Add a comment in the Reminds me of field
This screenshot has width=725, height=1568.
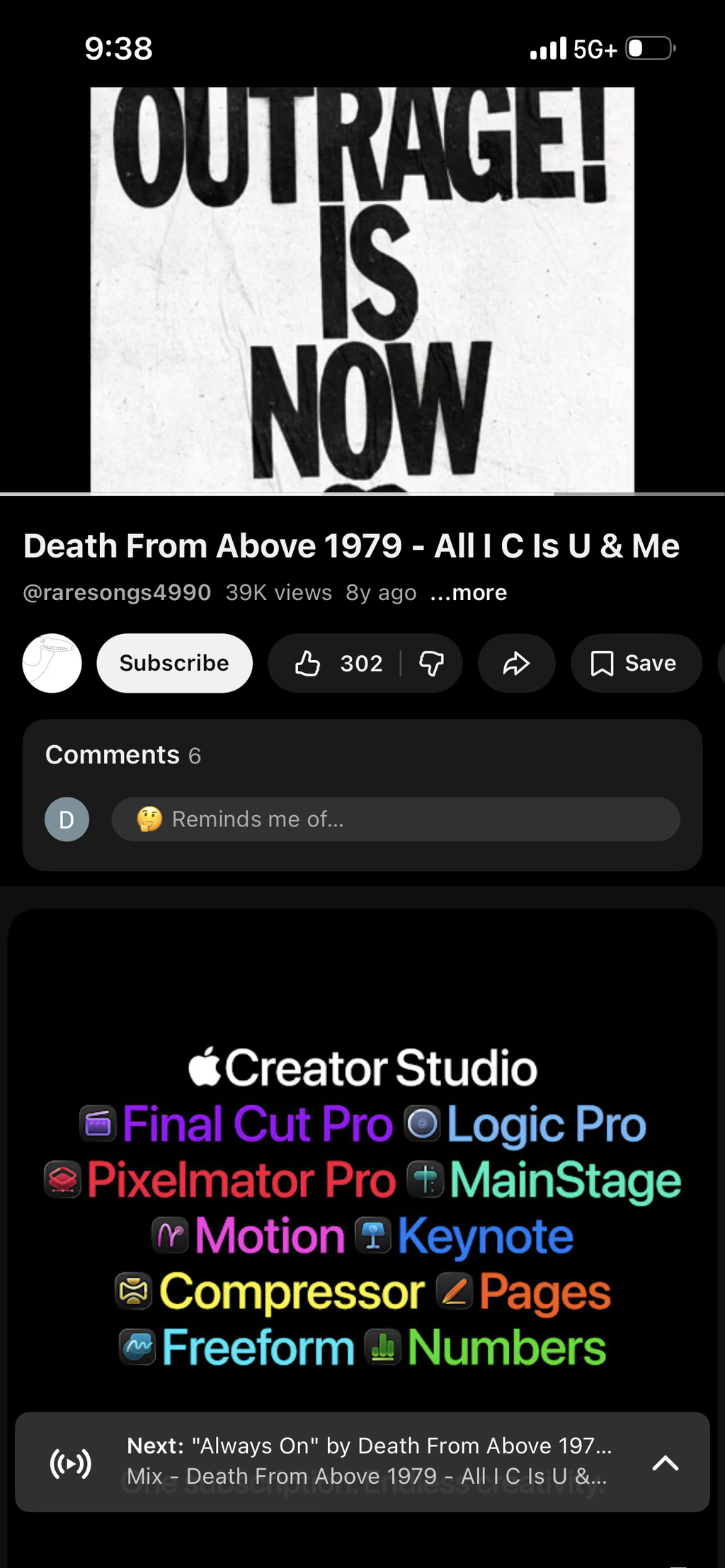pyautogui.click(x=396, y=819)
